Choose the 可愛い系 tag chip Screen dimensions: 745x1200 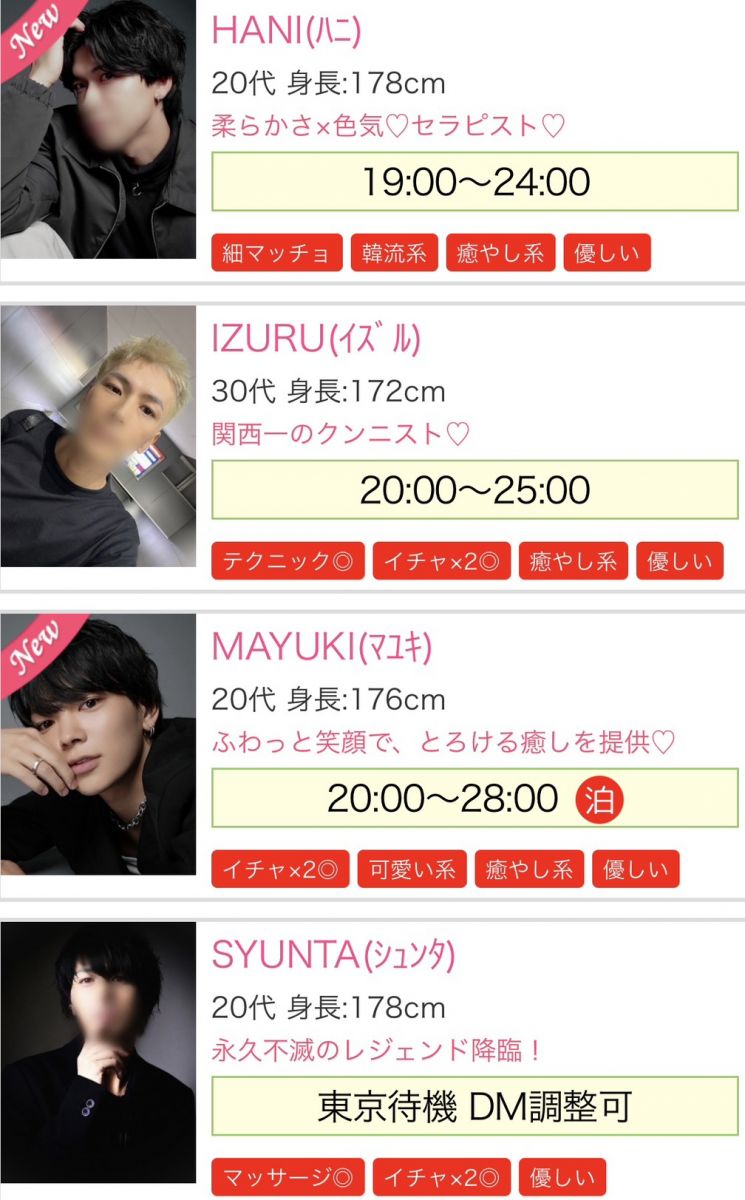click(412, 869)
